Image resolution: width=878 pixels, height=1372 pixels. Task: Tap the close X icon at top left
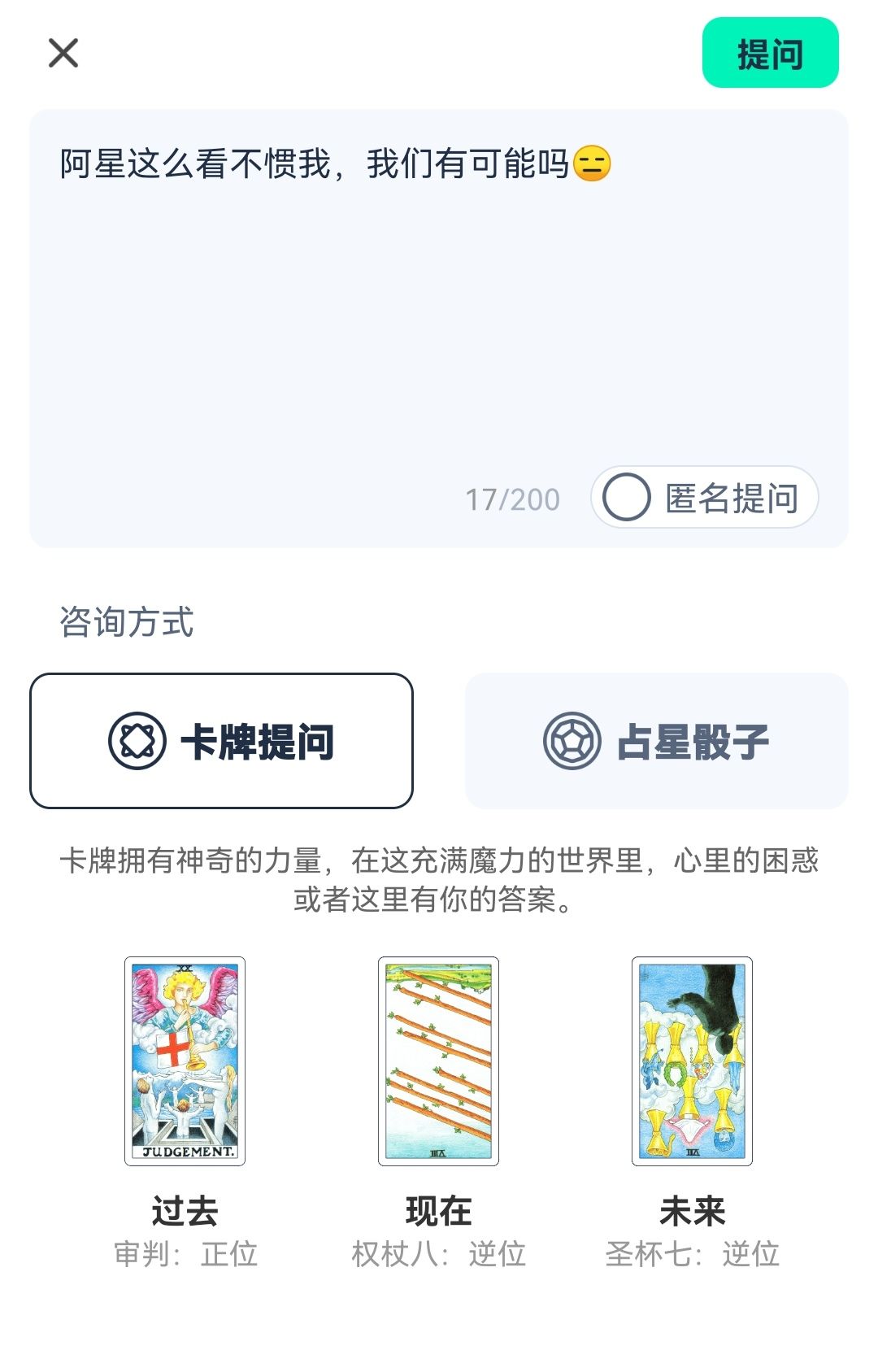(x=63, y=54)
